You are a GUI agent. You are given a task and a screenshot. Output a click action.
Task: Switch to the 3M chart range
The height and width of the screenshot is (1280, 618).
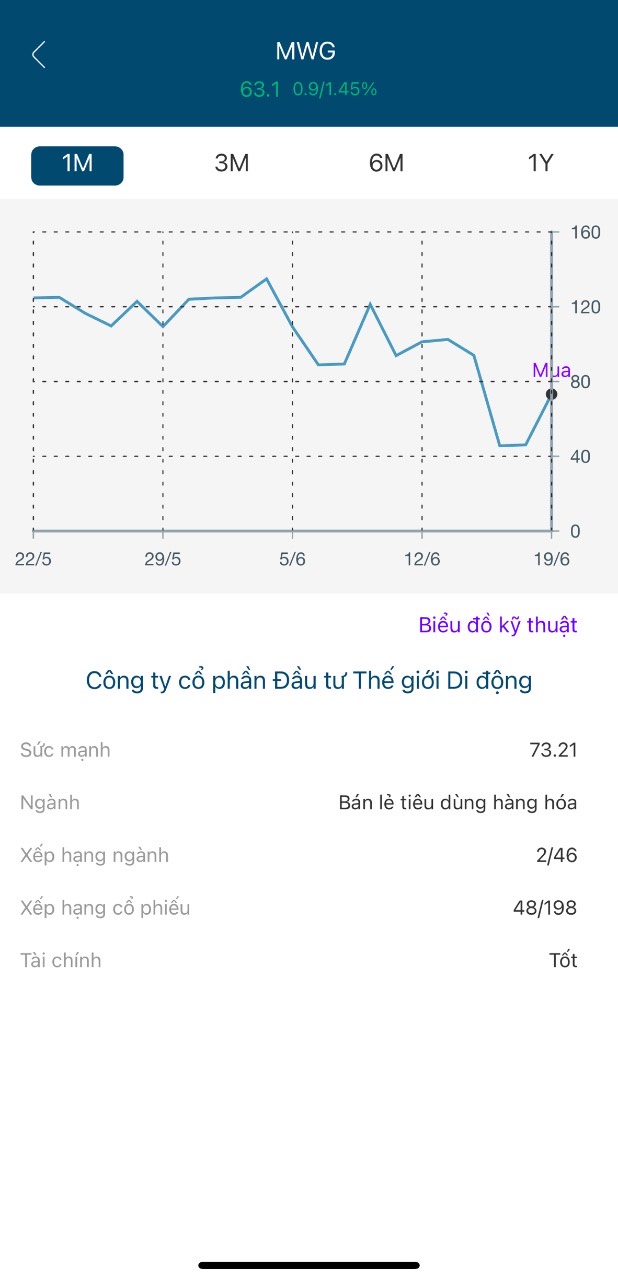[x=232, y=165]
